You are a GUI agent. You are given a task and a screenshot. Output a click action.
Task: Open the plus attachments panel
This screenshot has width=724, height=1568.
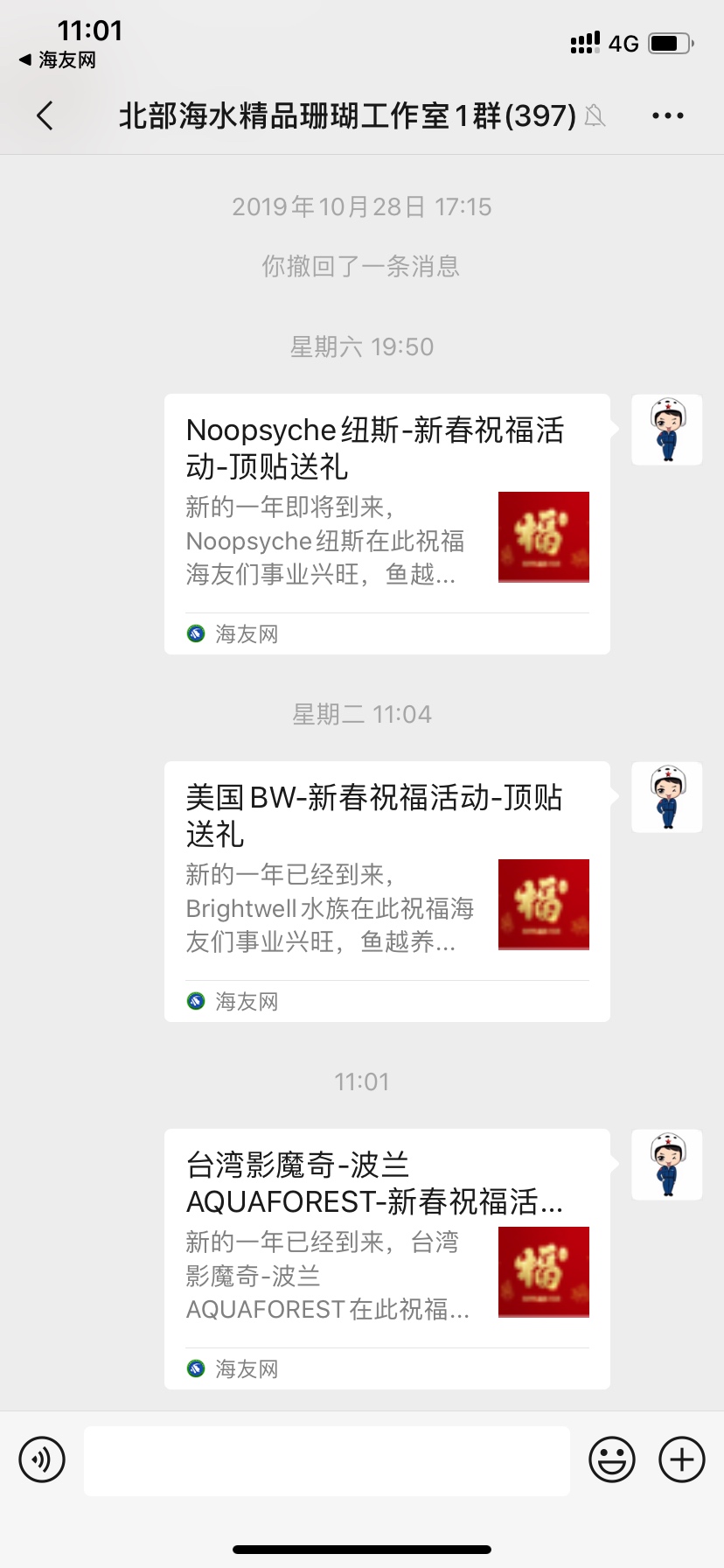(x=681, y=1459)
